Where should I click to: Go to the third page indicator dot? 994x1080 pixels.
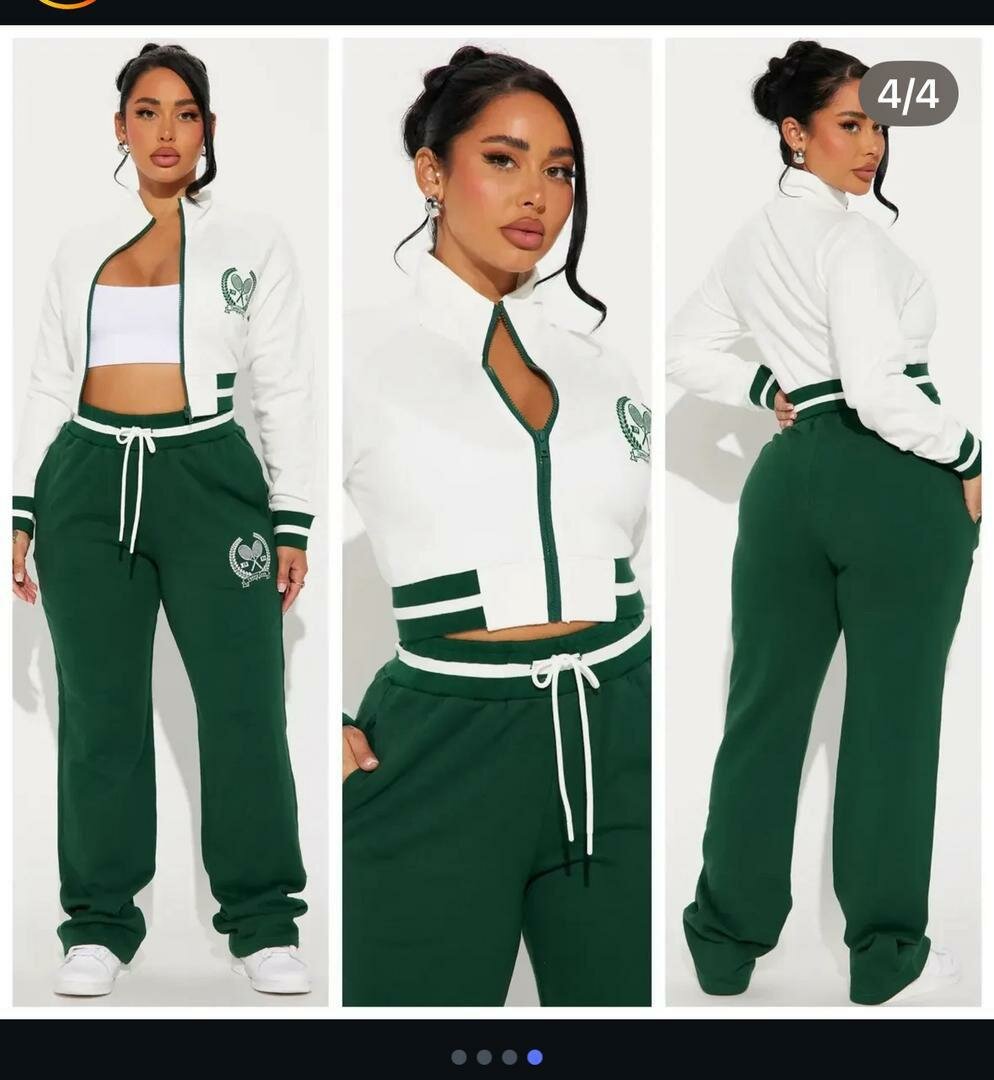(509, 1057)
